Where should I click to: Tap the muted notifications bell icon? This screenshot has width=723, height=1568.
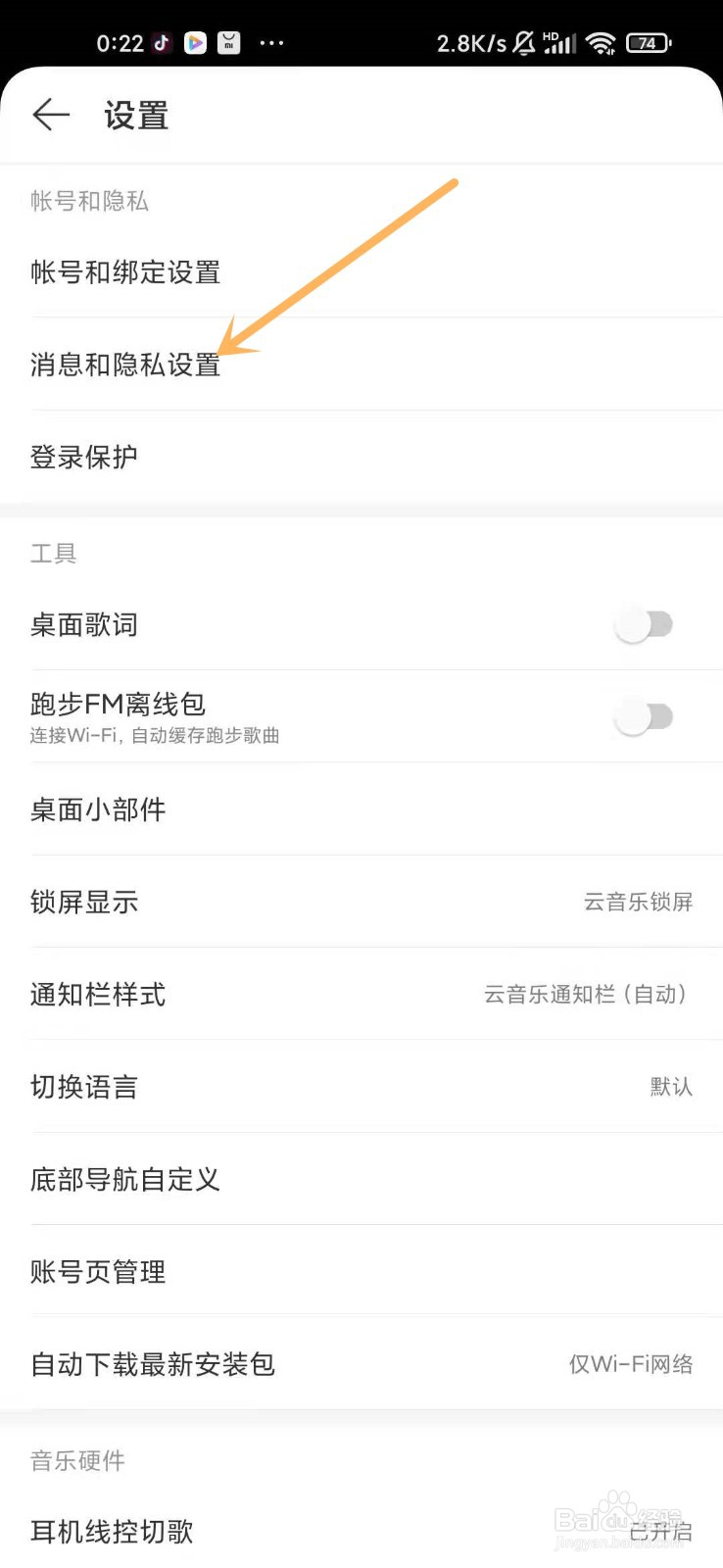tap(524, 42)
